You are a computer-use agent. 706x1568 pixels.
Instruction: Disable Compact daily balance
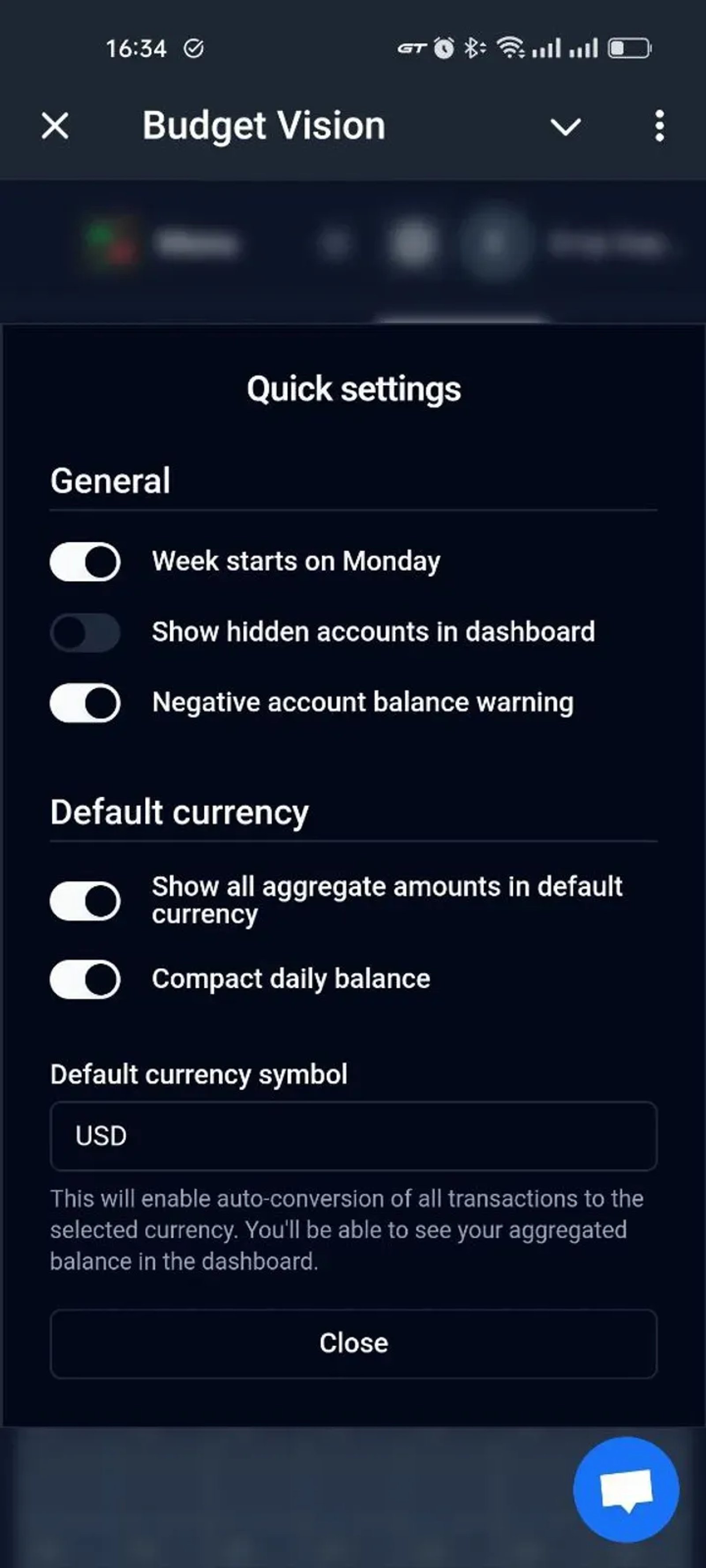point(85,979)
